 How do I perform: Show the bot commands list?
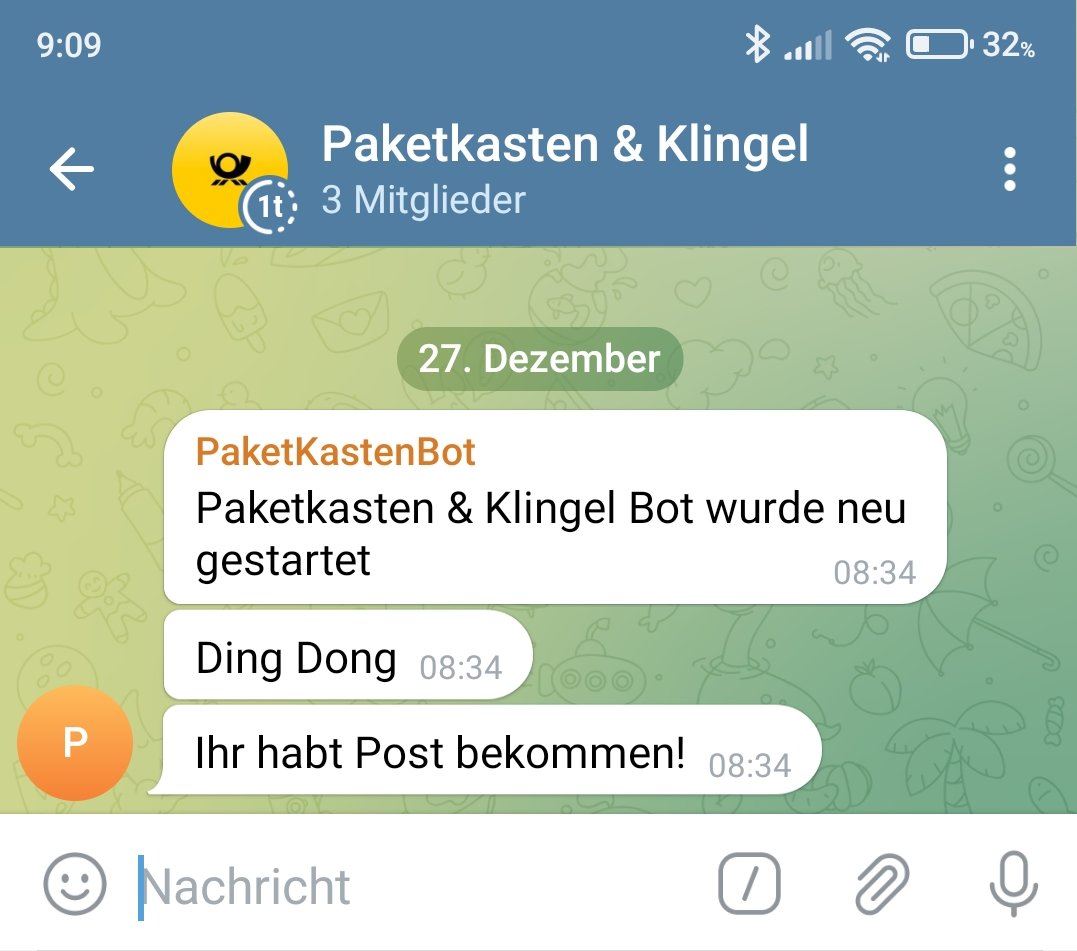(749, 884)
